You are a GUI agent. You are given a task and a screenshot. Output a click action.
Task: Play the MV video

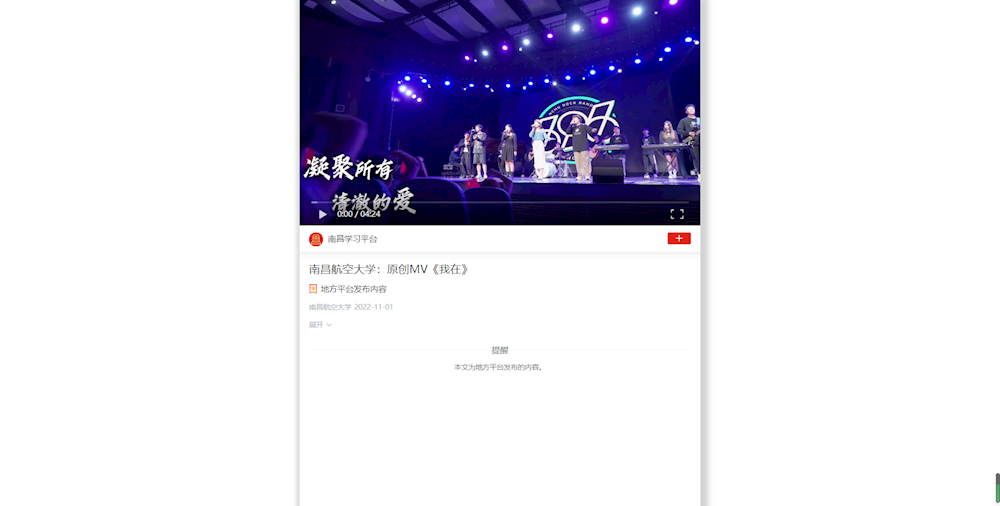tap(322, 214)
